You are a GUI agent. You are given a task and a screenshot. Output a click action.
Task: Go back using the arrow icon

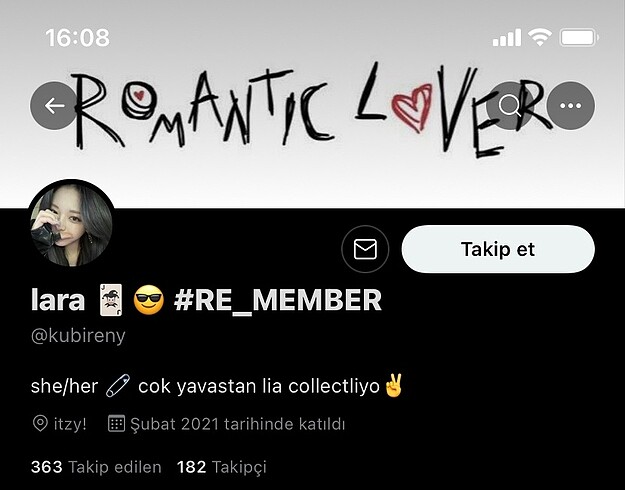[x=54, y=106]
